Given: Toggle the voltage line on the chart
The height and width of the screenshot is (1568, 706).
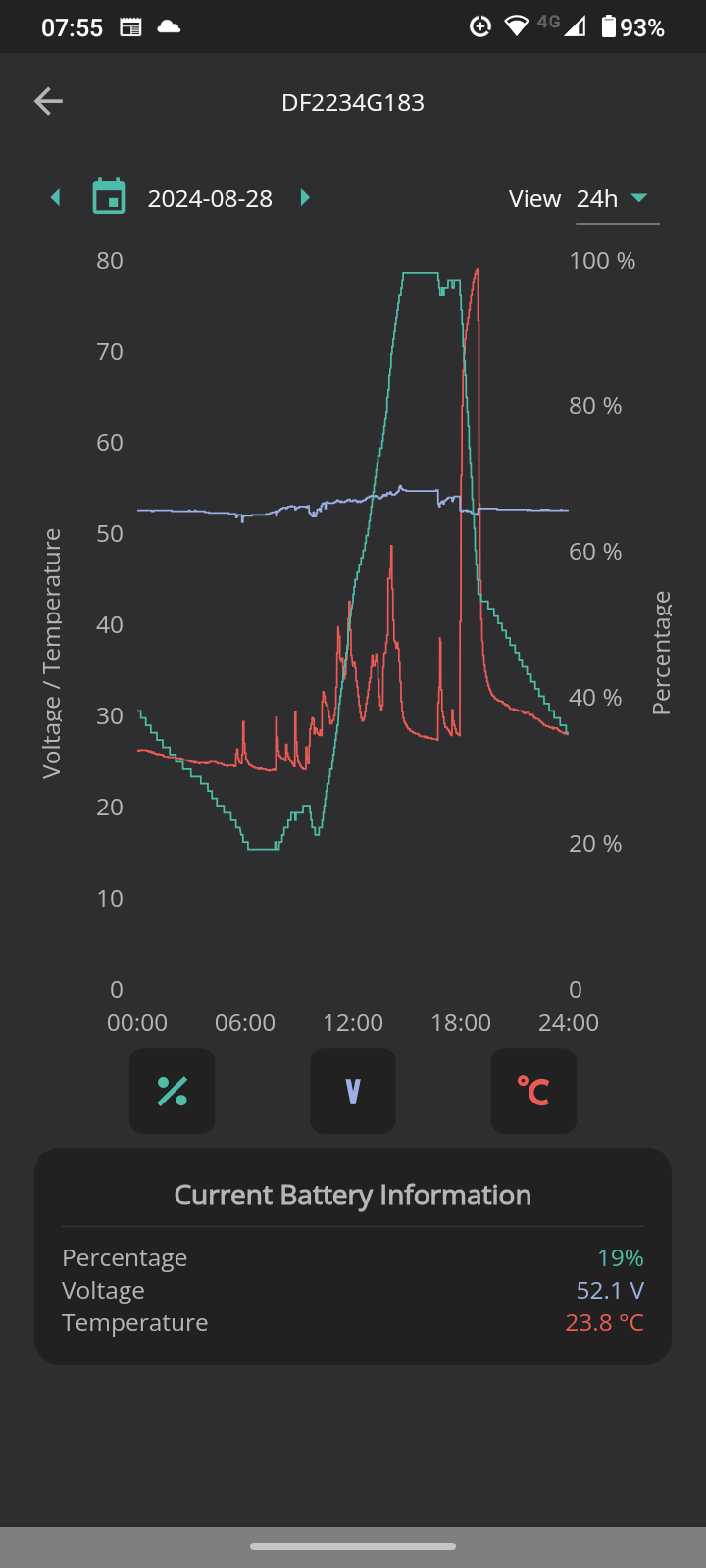Looking at the screenshot, I should tap(353, 1091).
